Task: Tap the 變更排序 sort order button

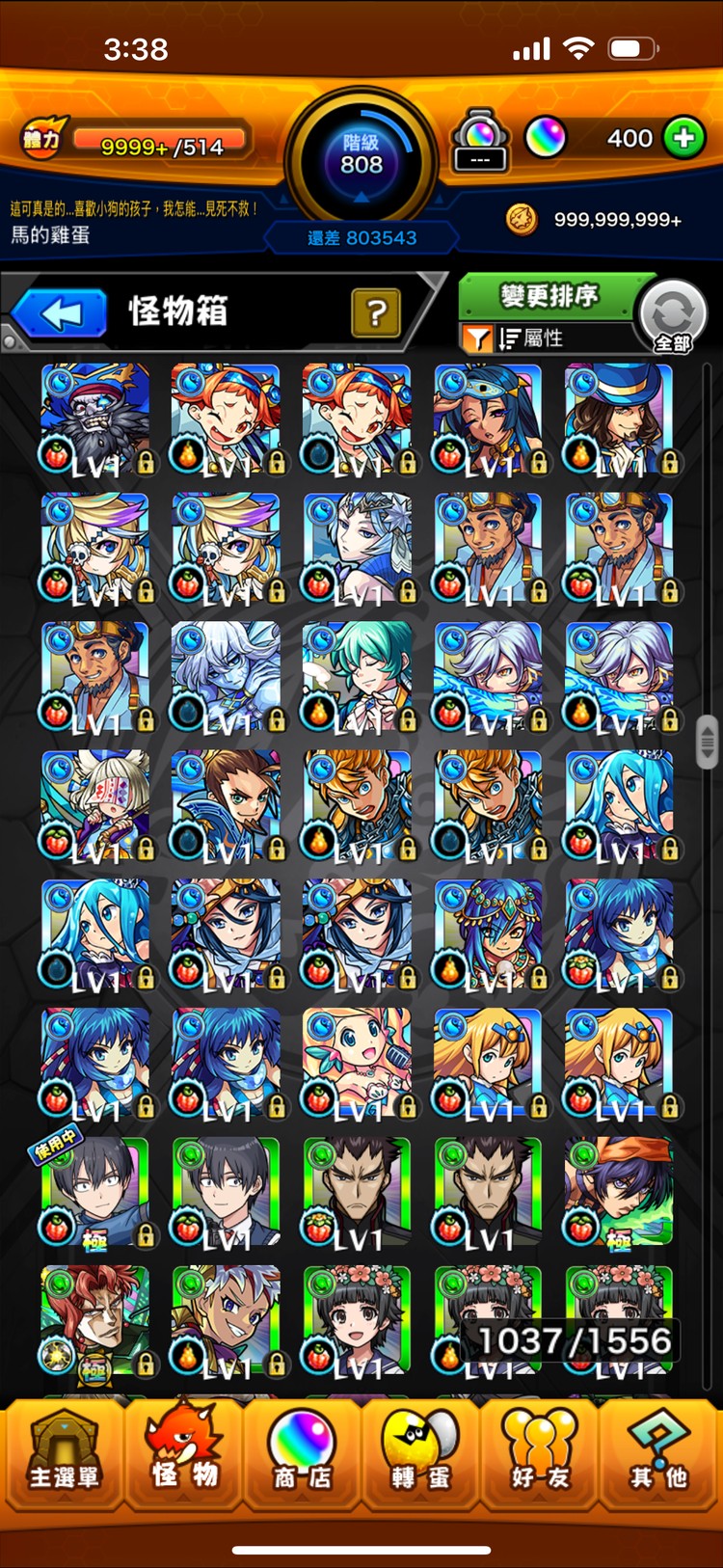Action: pyautogui.click(x=548, y=295)
